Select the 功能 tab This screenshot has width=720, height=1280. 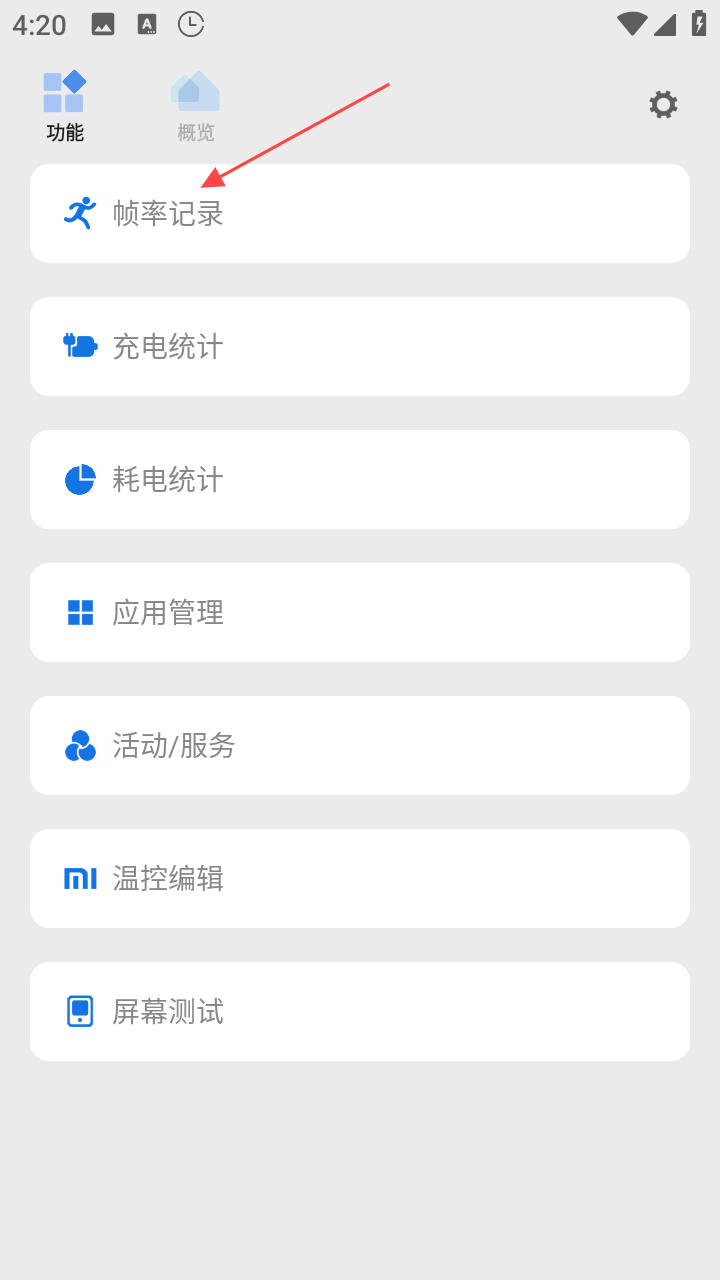click(x=65, y=107)
